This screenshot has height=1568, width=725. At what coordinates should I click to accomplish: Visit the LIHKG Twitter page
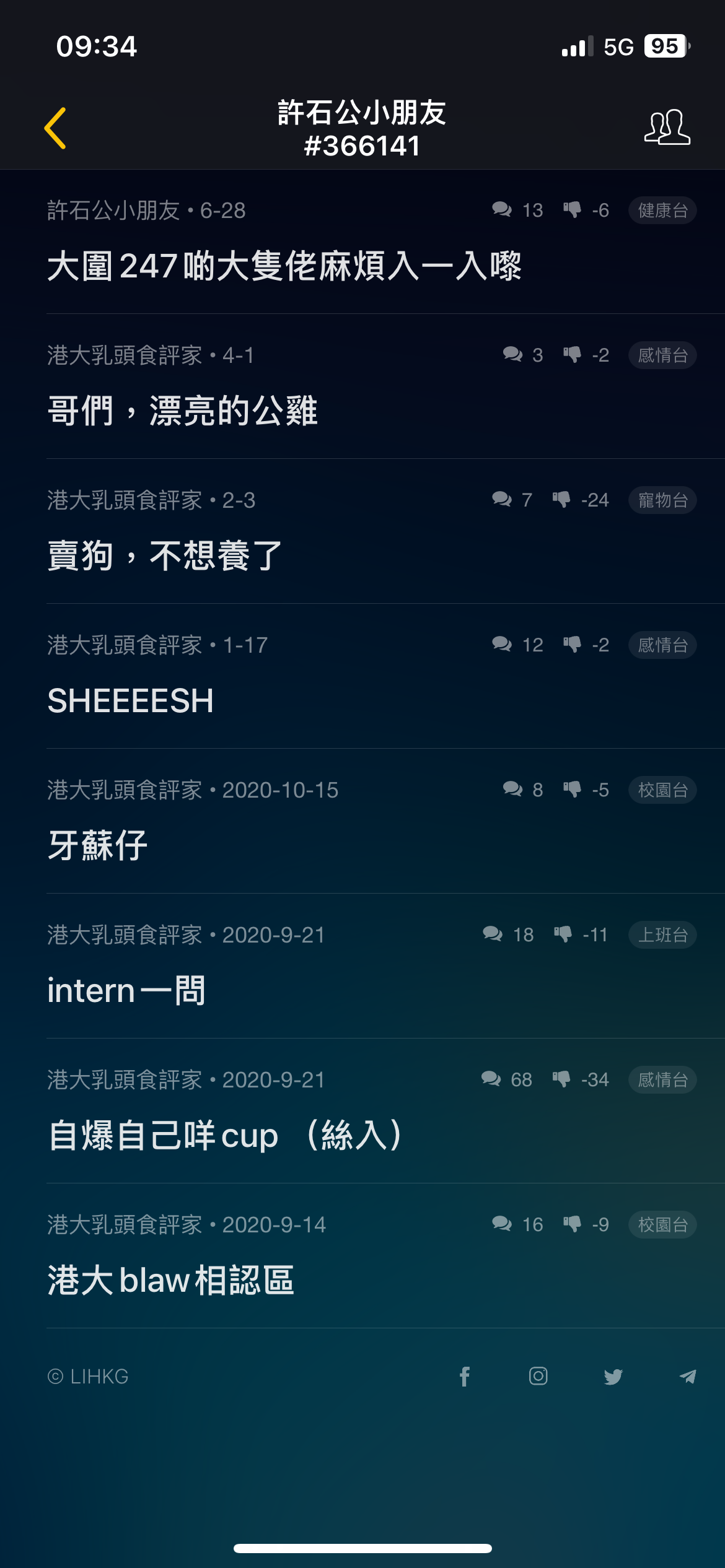613,1377
